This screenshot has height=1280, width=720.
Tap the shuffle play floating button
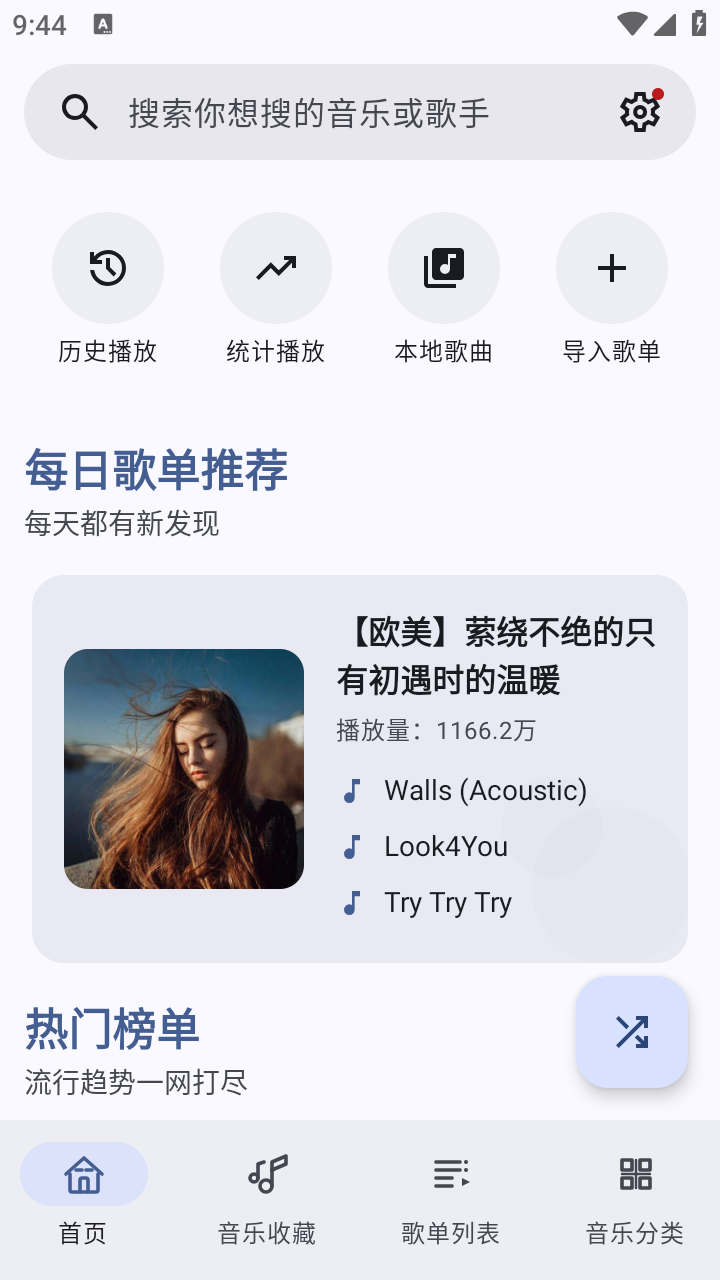click(x=632, y=1033)
